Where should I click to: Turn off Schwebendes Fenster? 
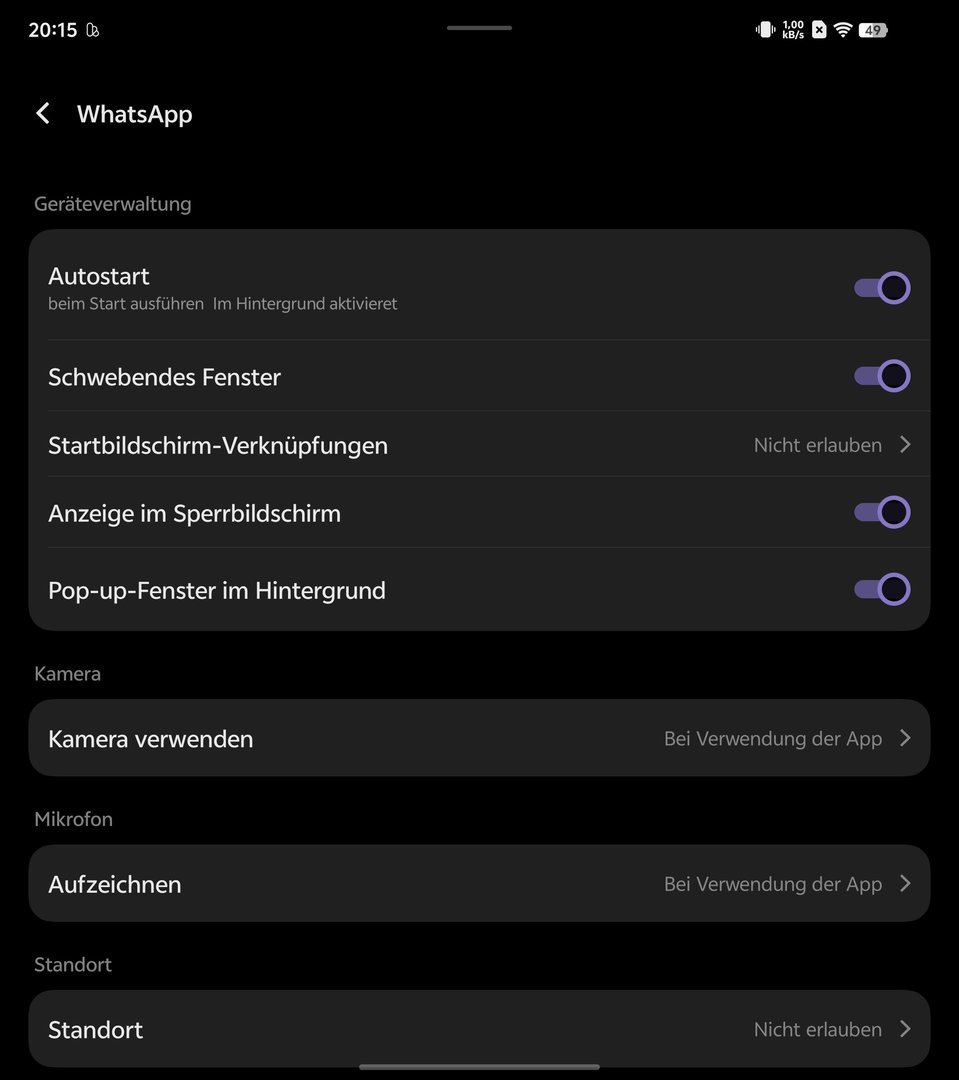[x=881, y=377]
